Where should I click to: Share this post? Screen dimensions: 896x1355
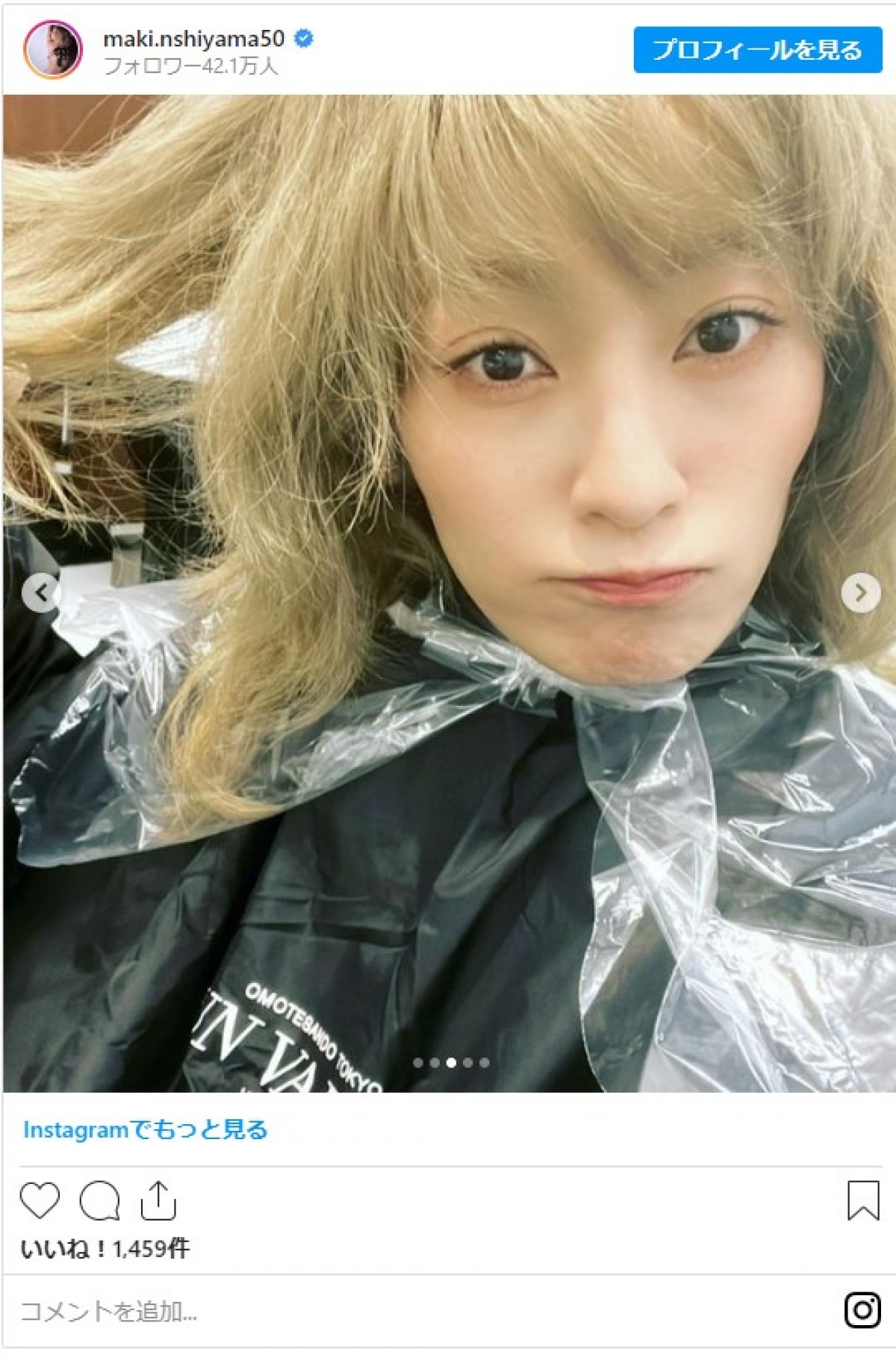click(158, 1200)
